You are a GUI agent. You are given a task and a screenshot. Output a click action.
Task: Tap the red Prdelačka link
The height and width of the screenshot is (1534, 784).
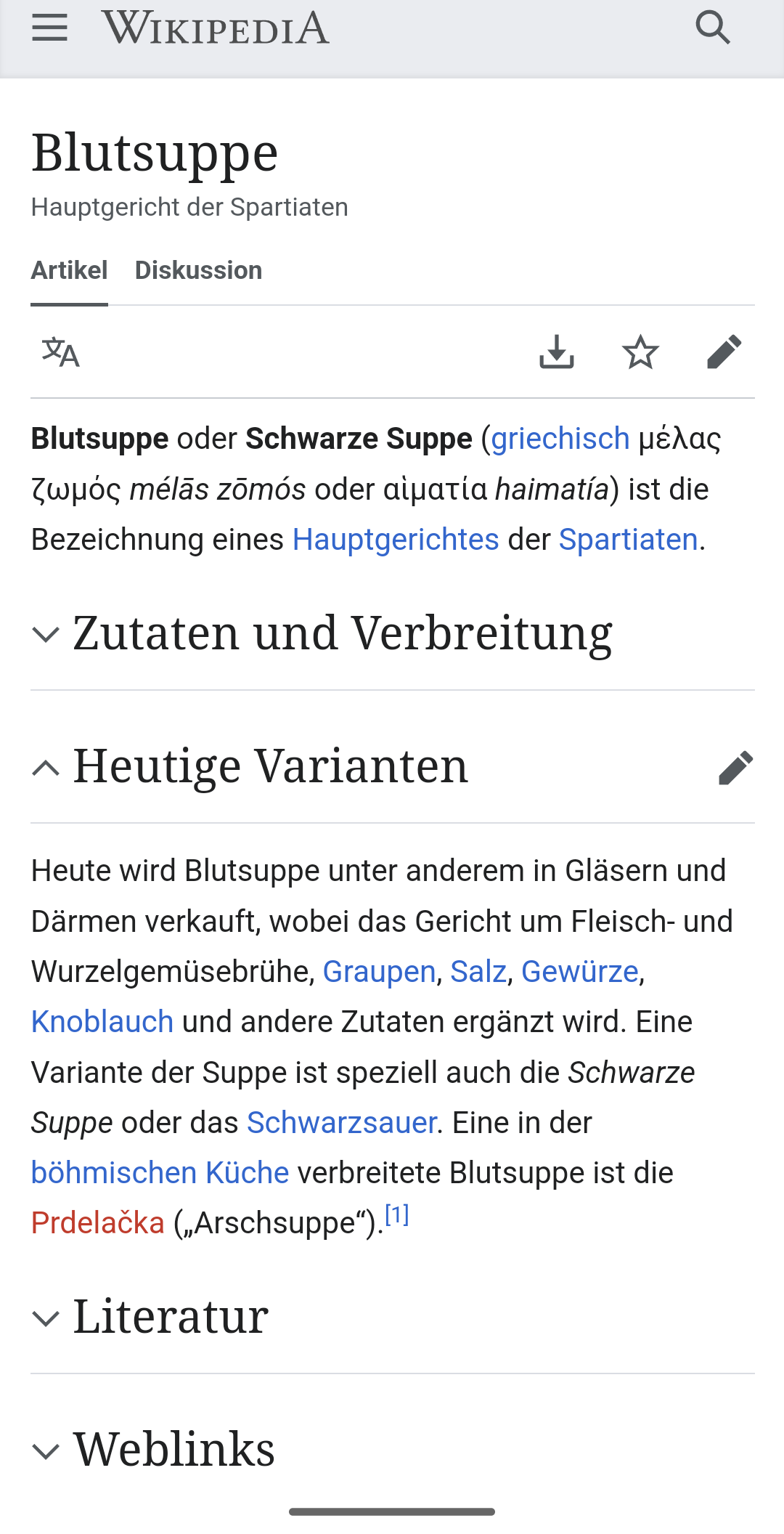tap(97, 1223)
